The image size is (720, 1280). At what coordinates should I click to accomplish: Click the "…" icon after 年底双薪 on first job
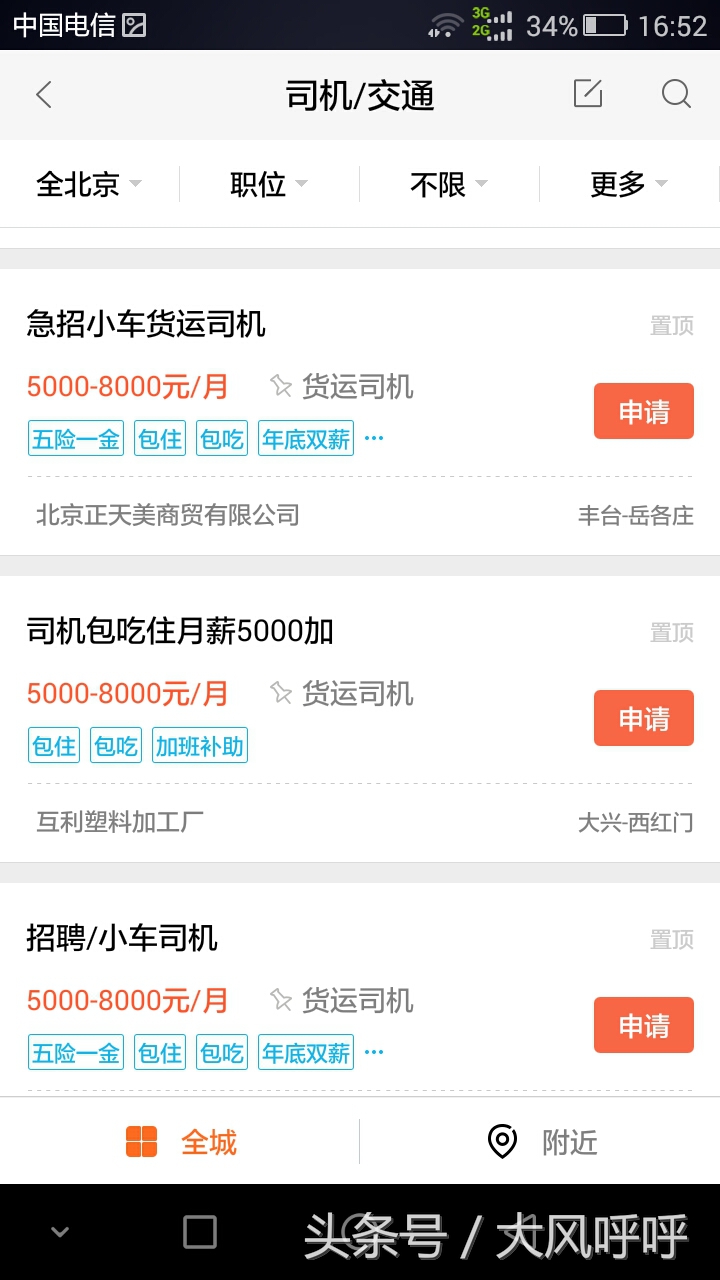375,437
